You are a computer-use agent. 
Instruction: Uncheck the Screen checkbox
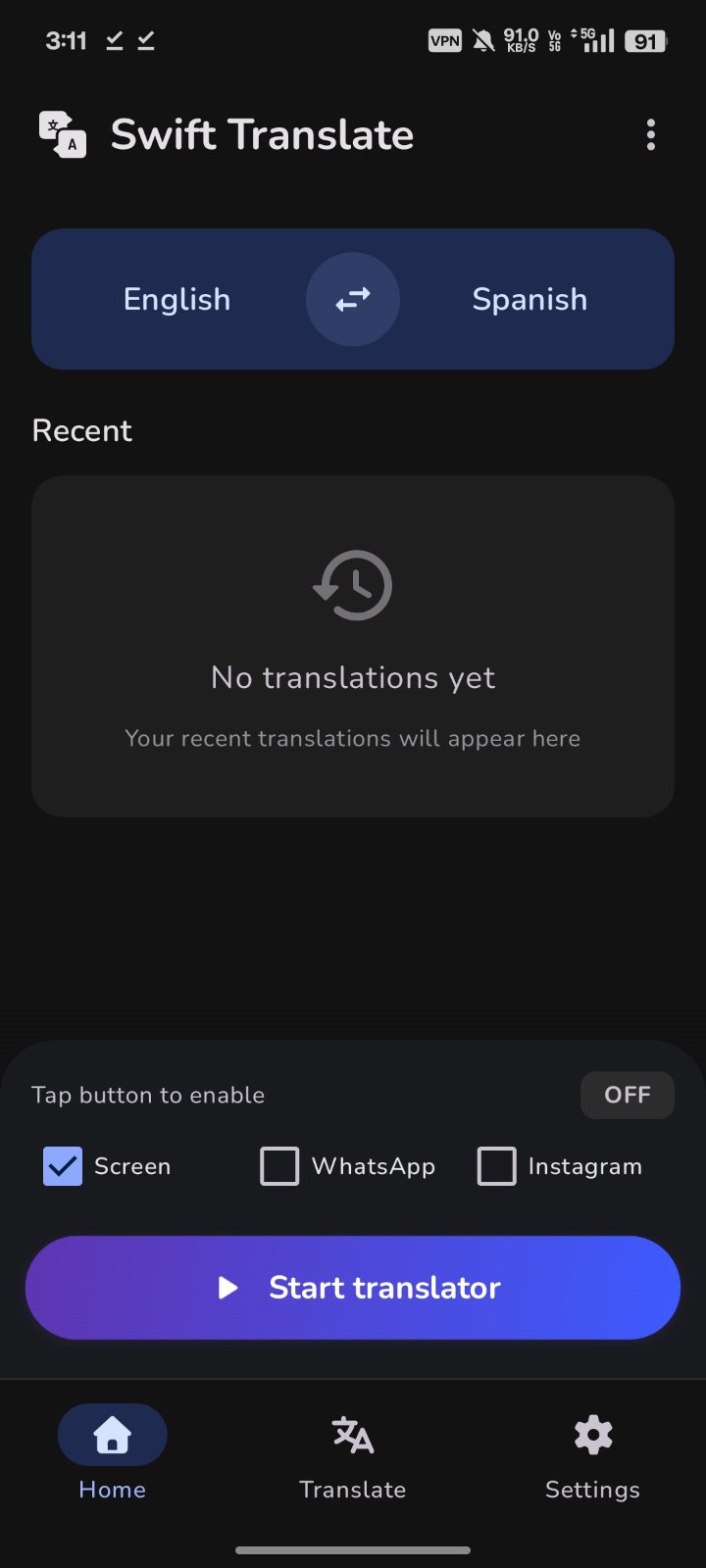point(63,1166)
